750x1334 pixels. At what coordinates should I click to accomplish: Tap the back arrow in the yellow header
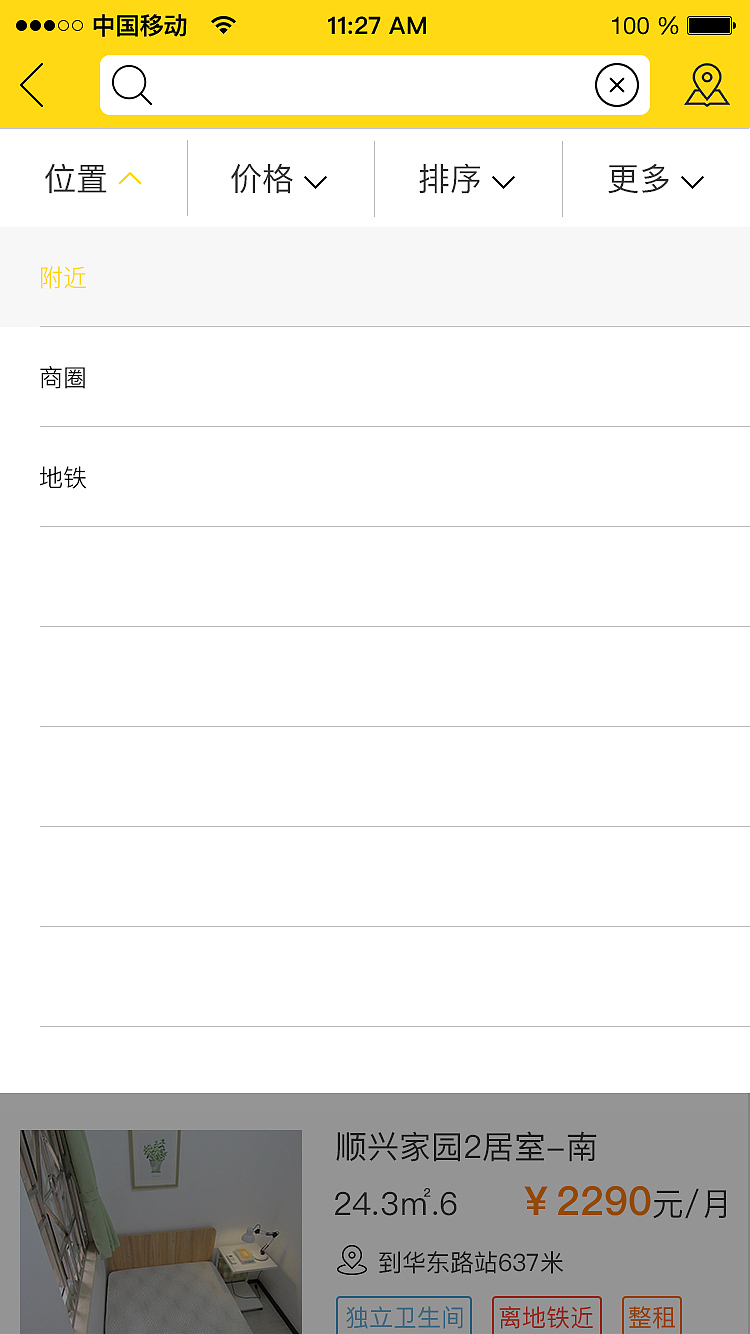[x=31, y=85]
